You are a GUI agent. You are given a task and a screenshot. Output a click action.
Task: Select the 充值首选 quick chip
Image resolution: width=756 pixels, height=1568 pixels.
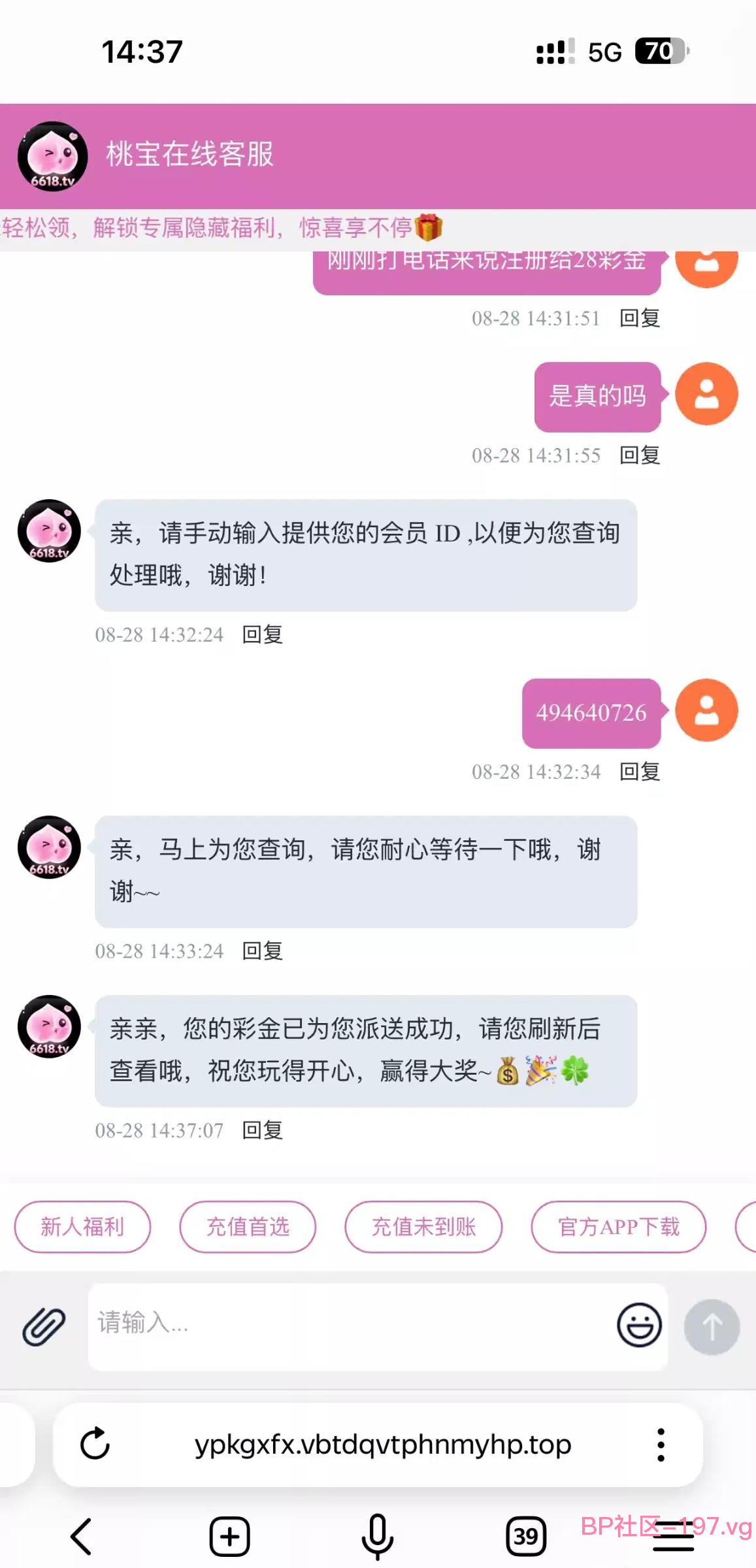click(x=248, y=1226)
